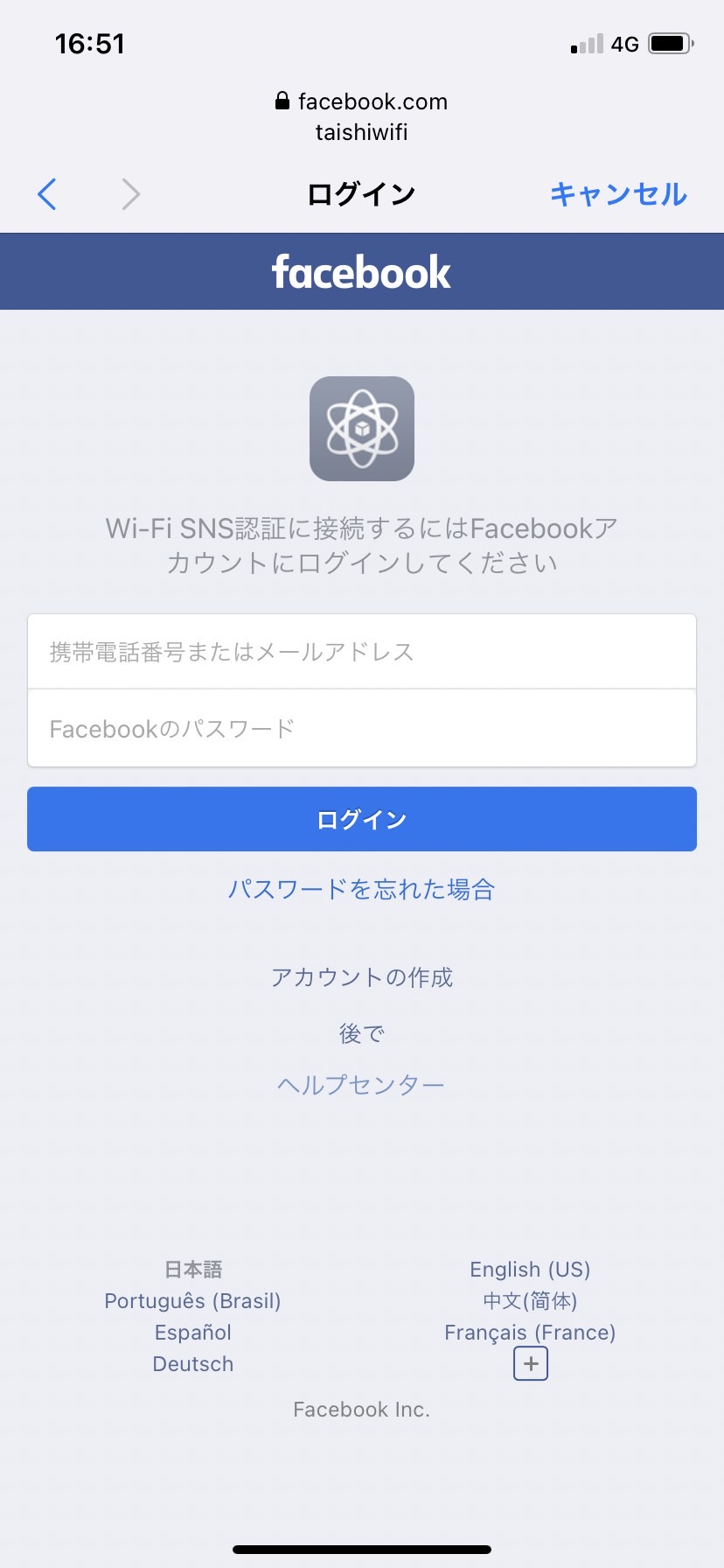
Task: Select 中文(简体) language
Action: tap(530, 1301)
